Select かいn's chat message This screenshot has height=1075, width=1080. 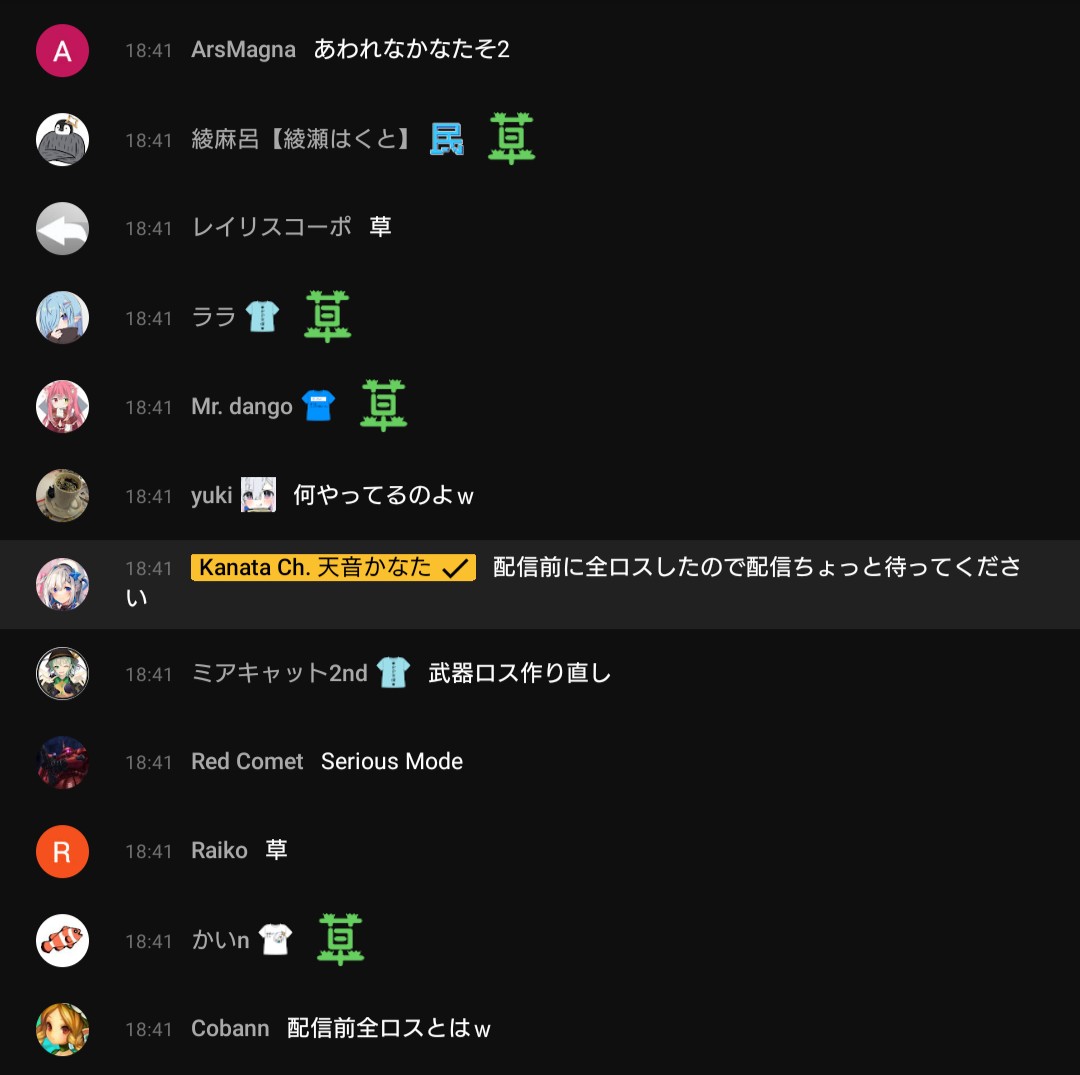coord(340,940)
